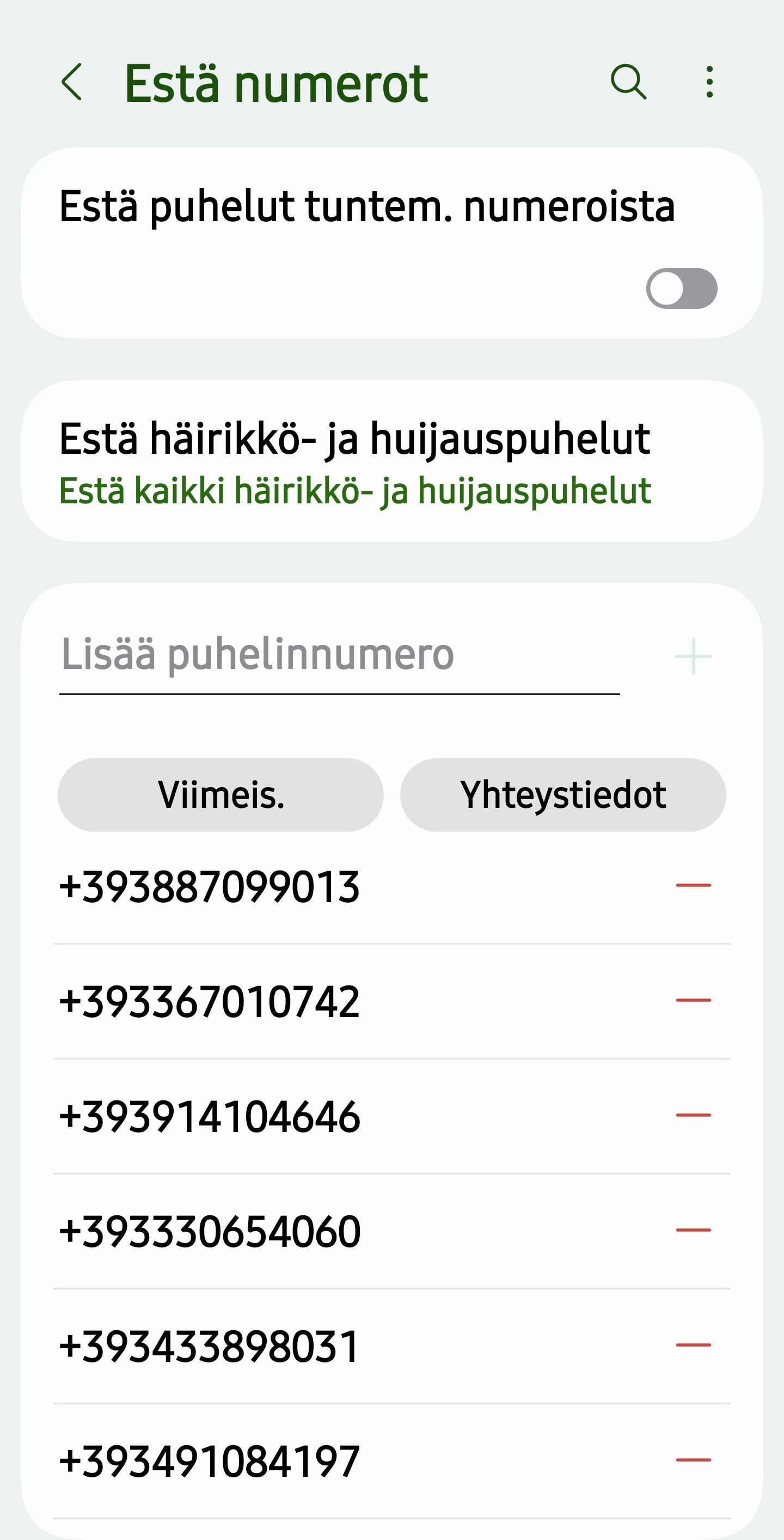This screenshot has width=784, height=1540.
Task: Focus the Lisää puhelinnumero field
Action: click(x=339, y=655)
